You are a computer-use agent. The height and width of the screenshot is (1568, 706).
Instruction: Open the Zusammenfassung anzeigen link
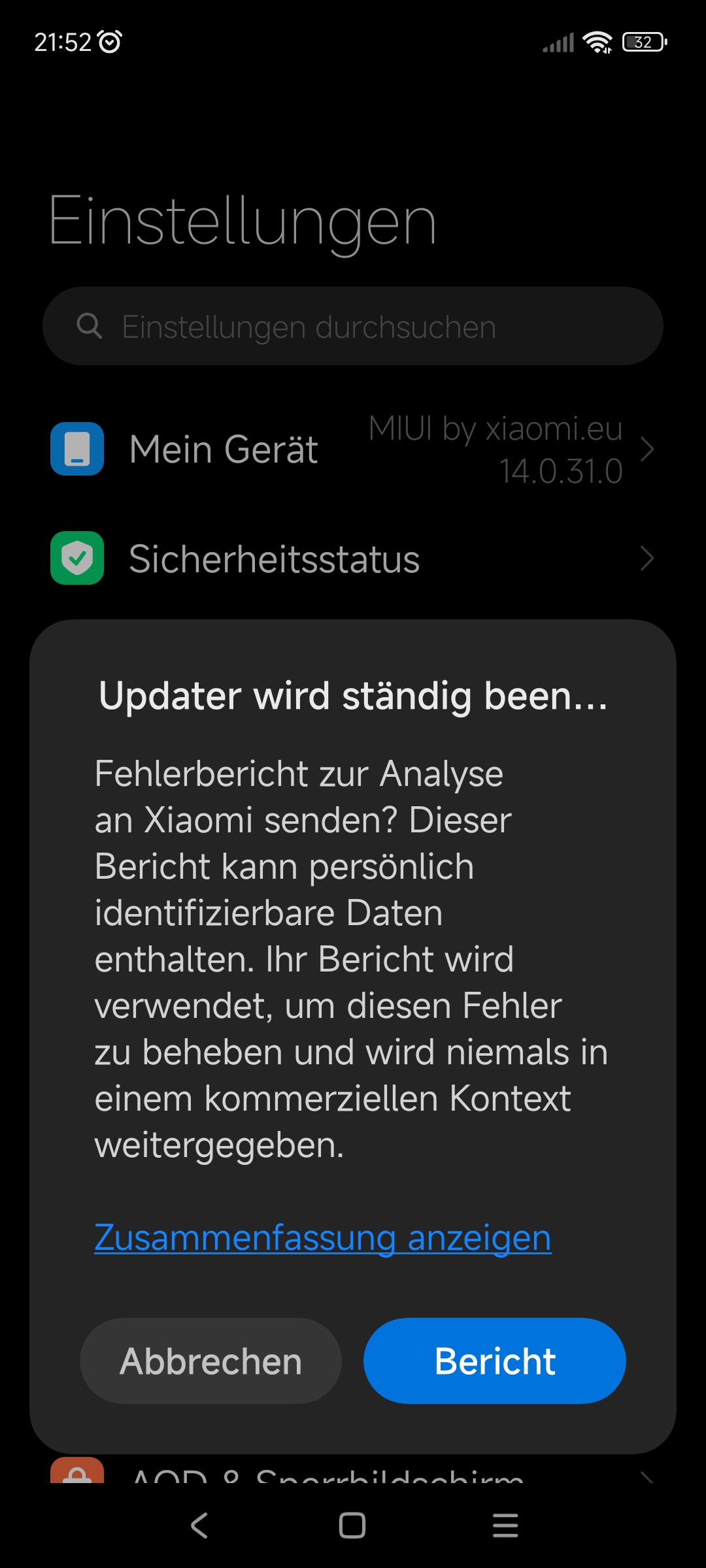pyautogui.click(x=323, y=1237)
